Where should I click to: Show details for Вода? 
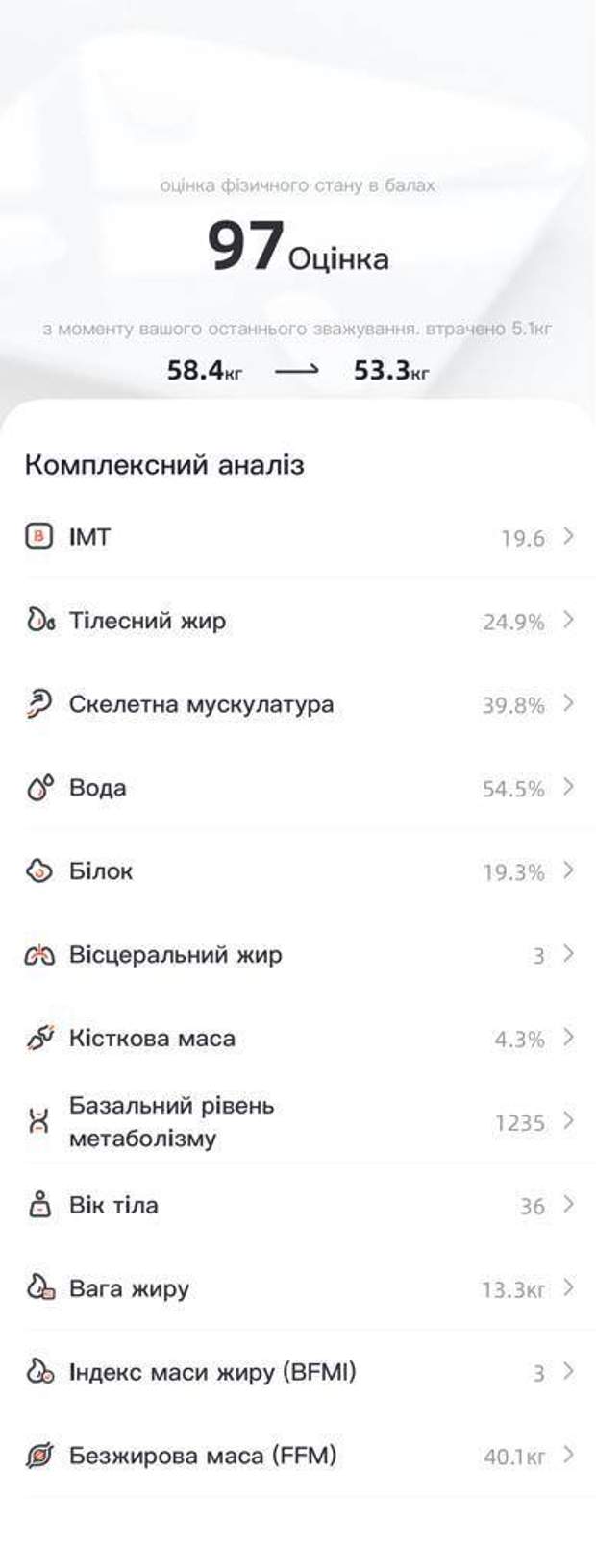coord(298,787)
